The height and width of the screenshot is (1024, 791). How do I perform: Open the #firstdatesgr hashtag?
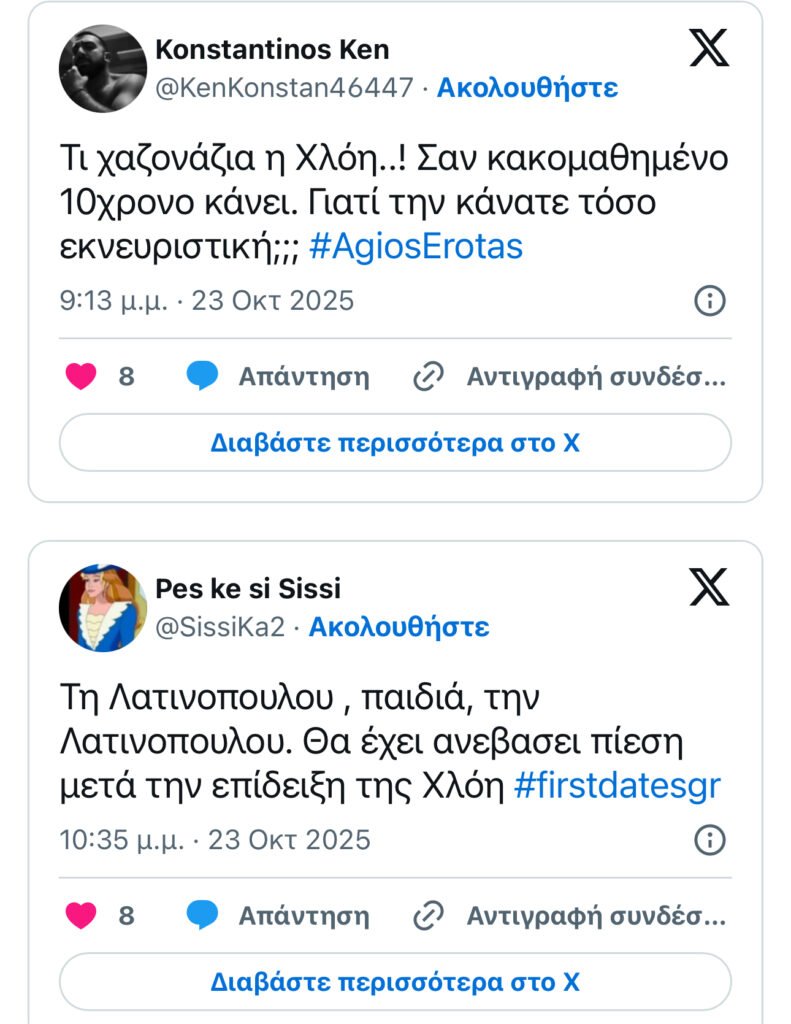pyautogui.click(x=617, y=786)
